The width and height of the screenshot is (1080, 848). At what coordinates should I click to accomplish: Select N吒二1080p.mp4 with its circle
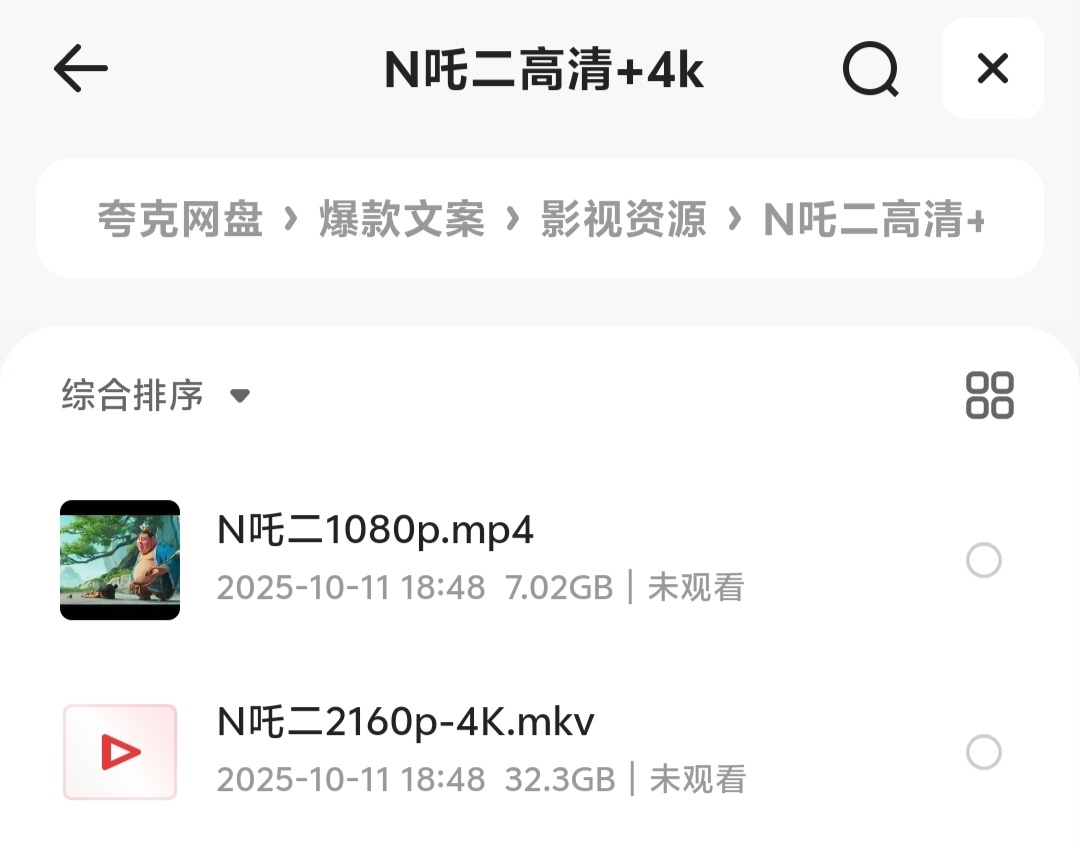[983, 560]
